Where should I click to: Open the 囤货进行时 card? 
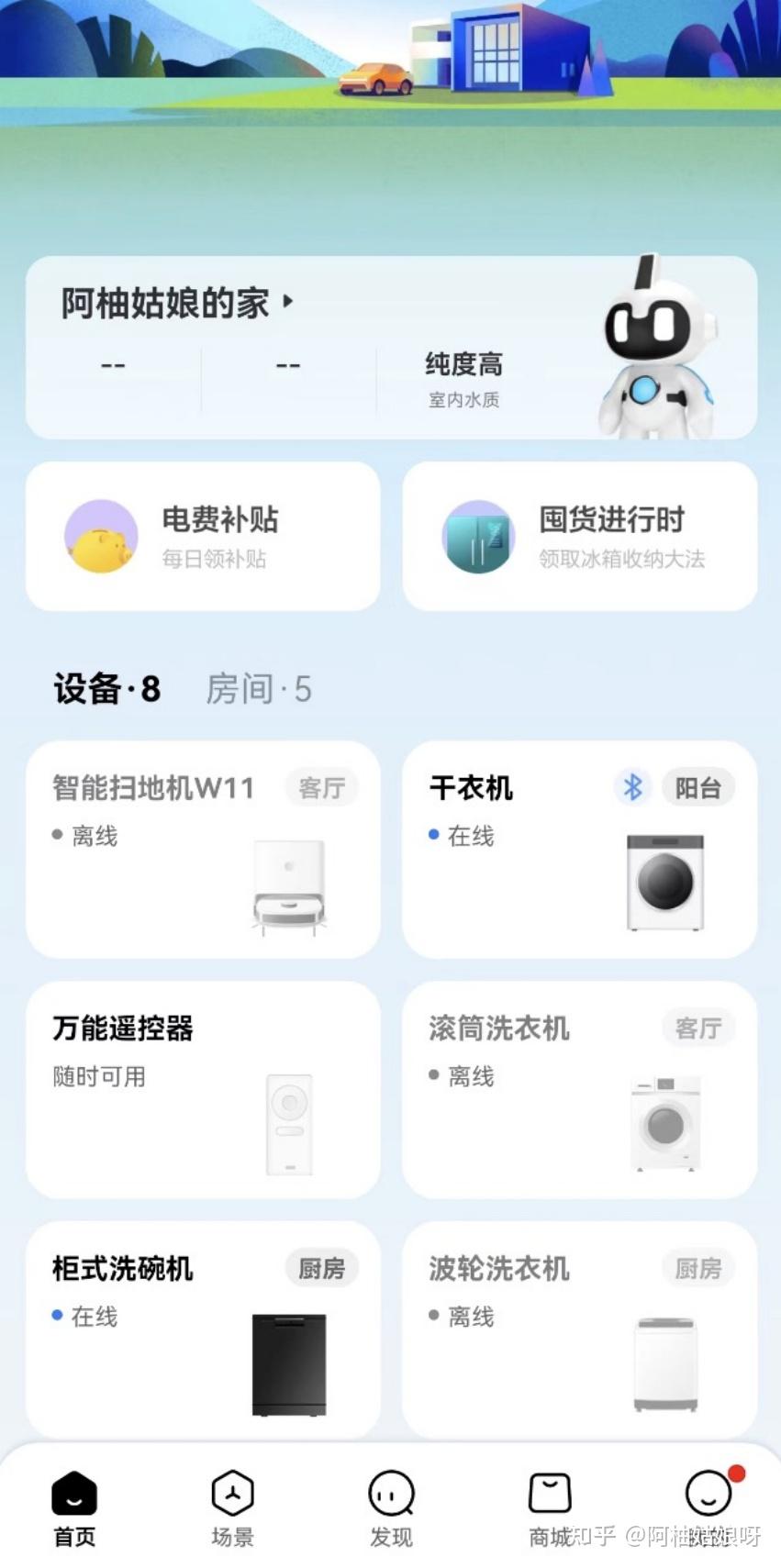click(580, 536)
